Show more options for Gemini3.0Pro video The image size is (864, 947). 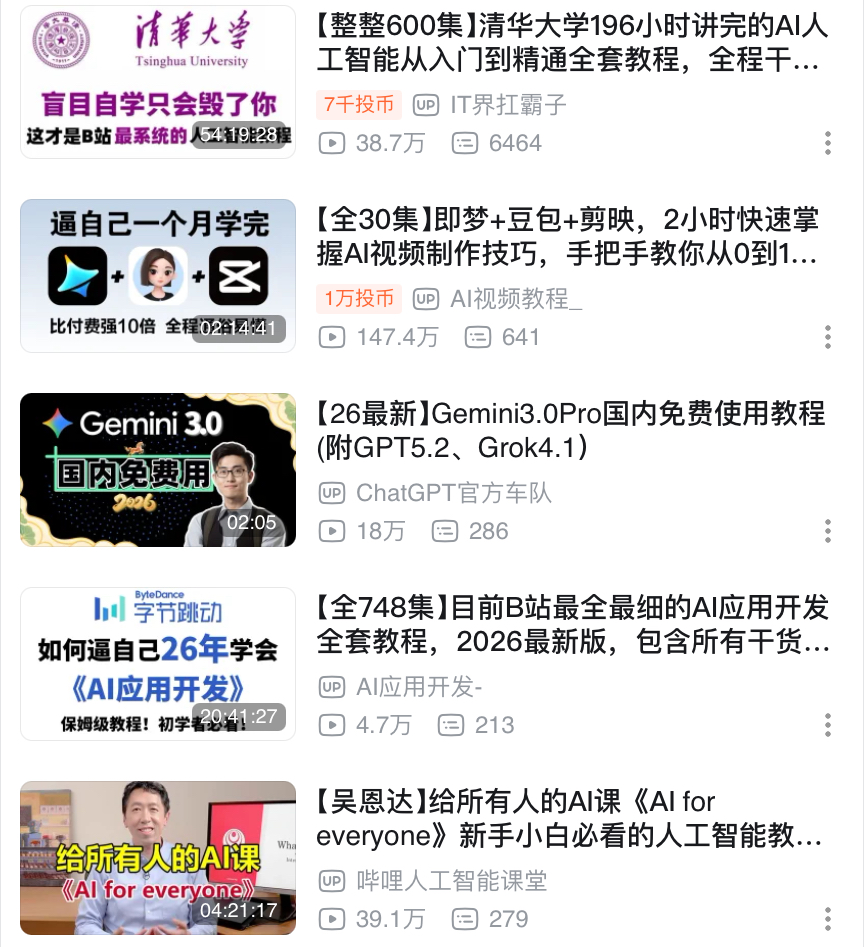coord(828,531)
